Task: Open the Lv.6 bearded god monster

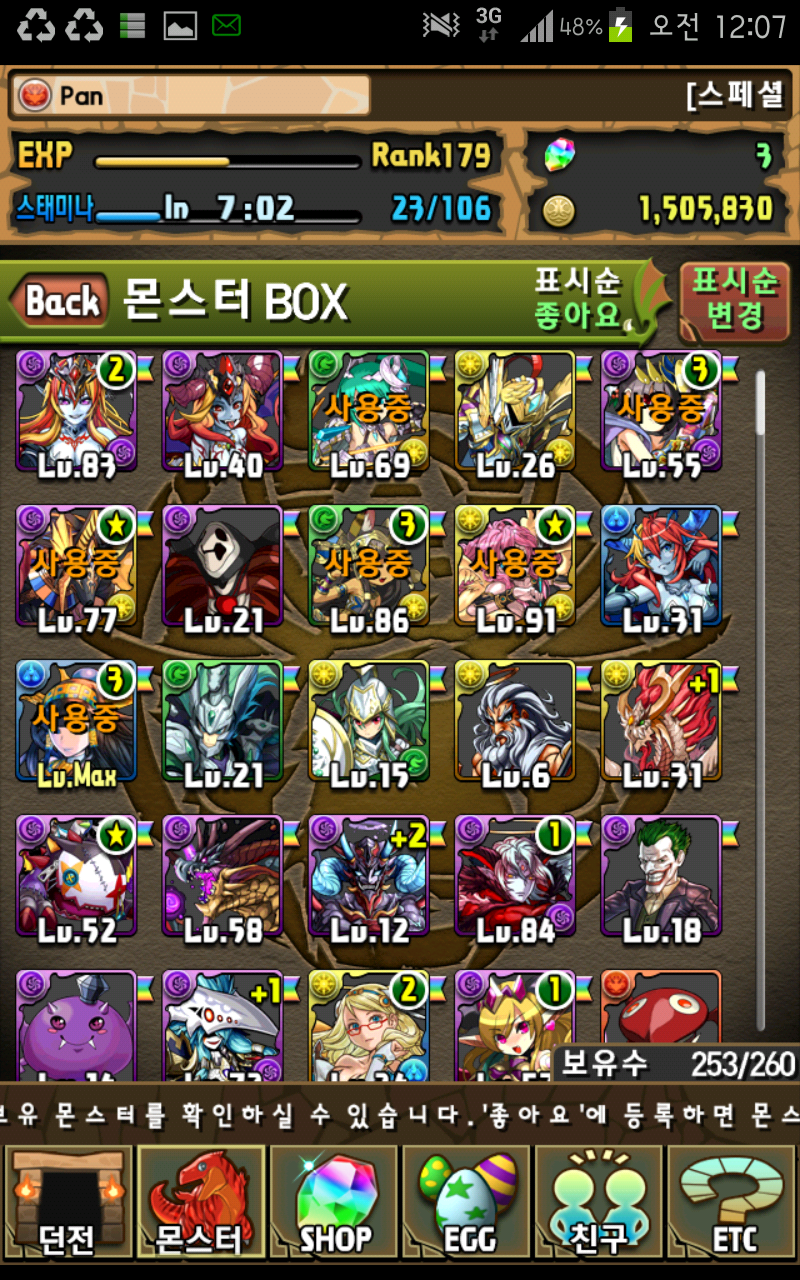Action: (515, 722)
